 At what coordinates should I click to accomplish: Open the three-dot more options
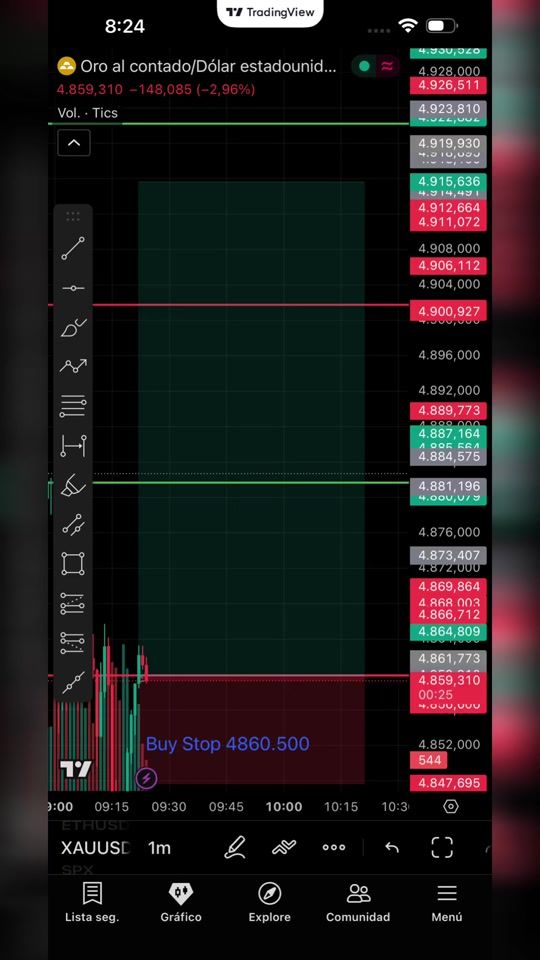point(334,847)
